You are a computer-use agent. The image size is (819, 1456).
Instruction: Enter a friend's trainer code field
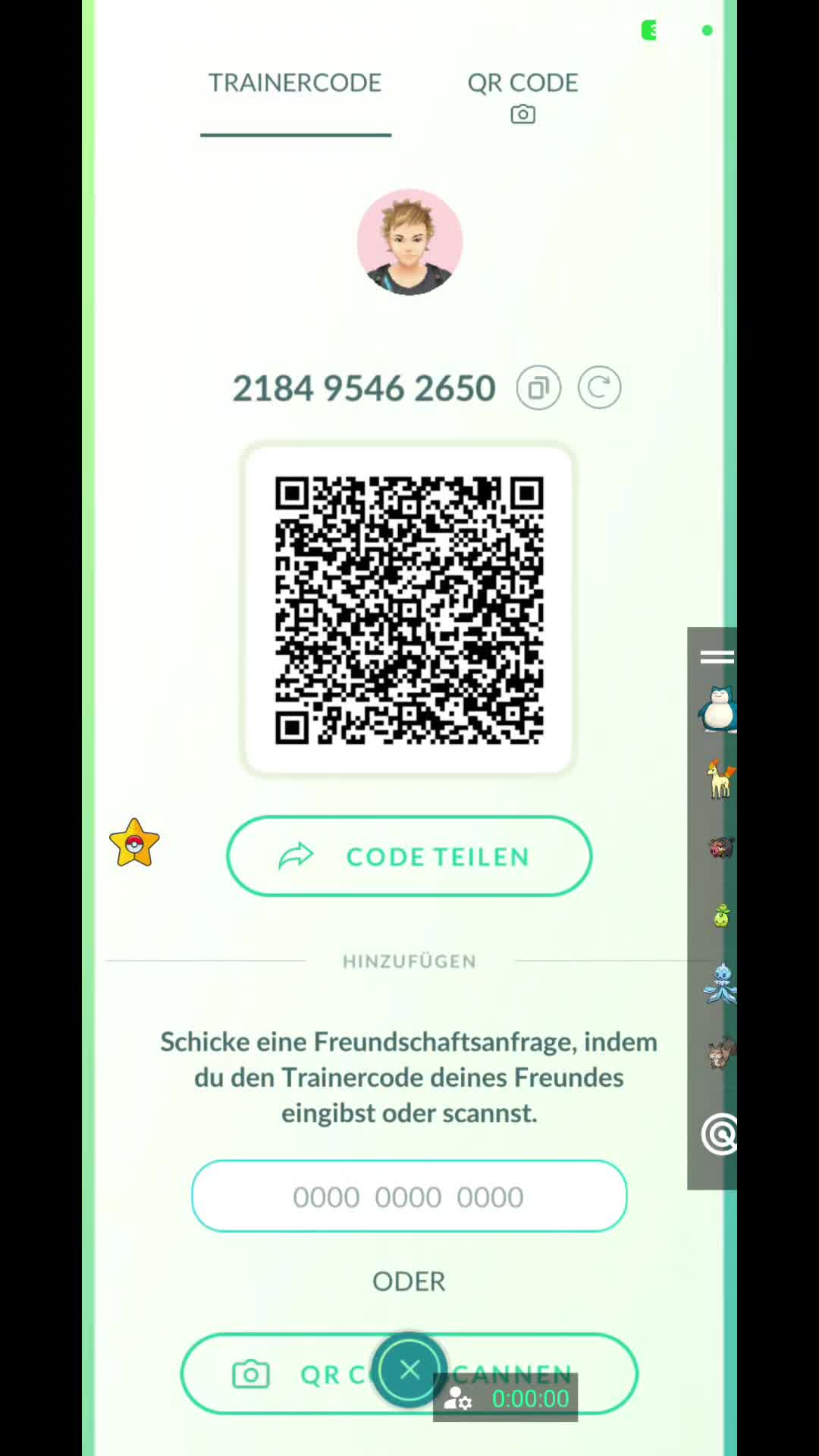(x=409, y=1196)
